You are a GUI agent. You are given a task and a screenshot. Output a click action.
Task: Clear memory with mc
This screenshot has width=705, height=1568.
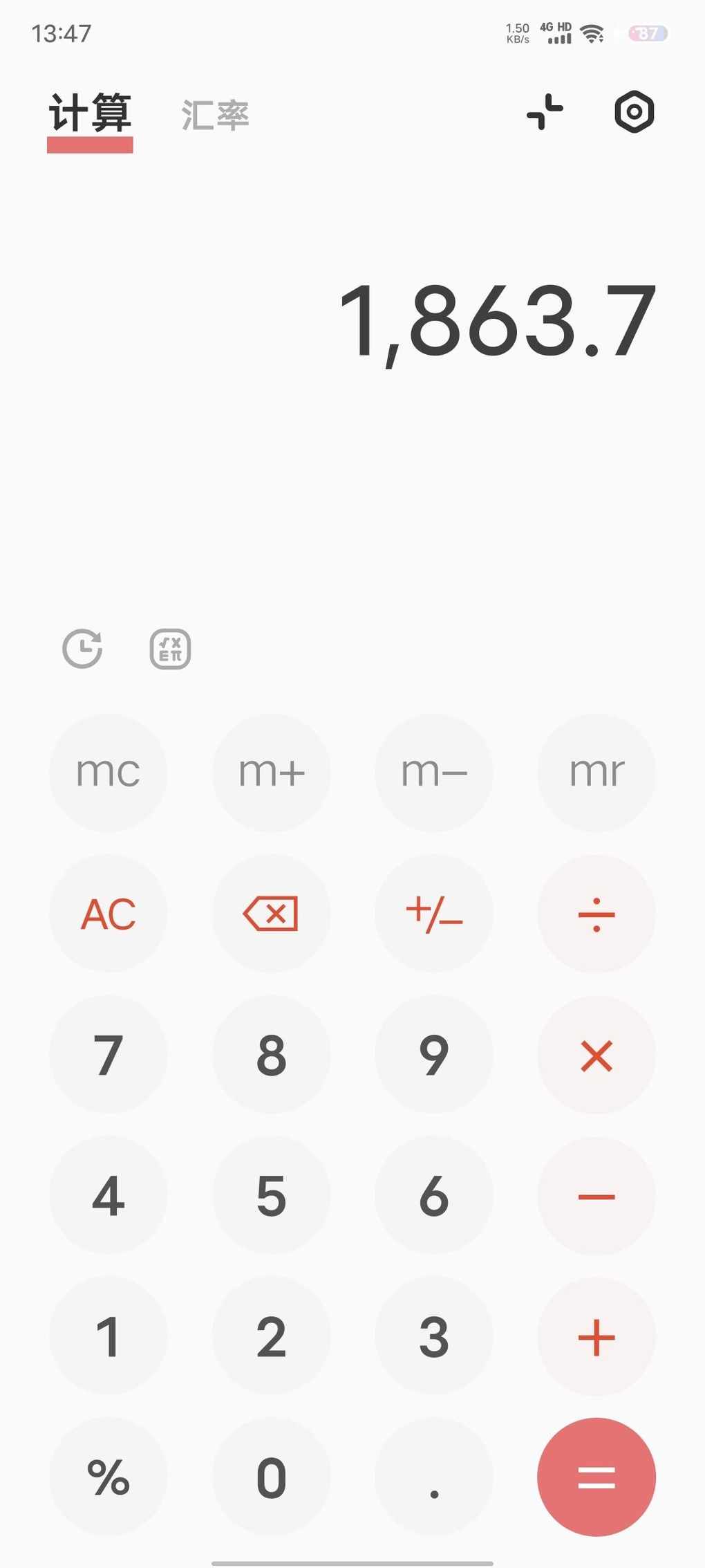pyautogui.click(x=108, y=773)
